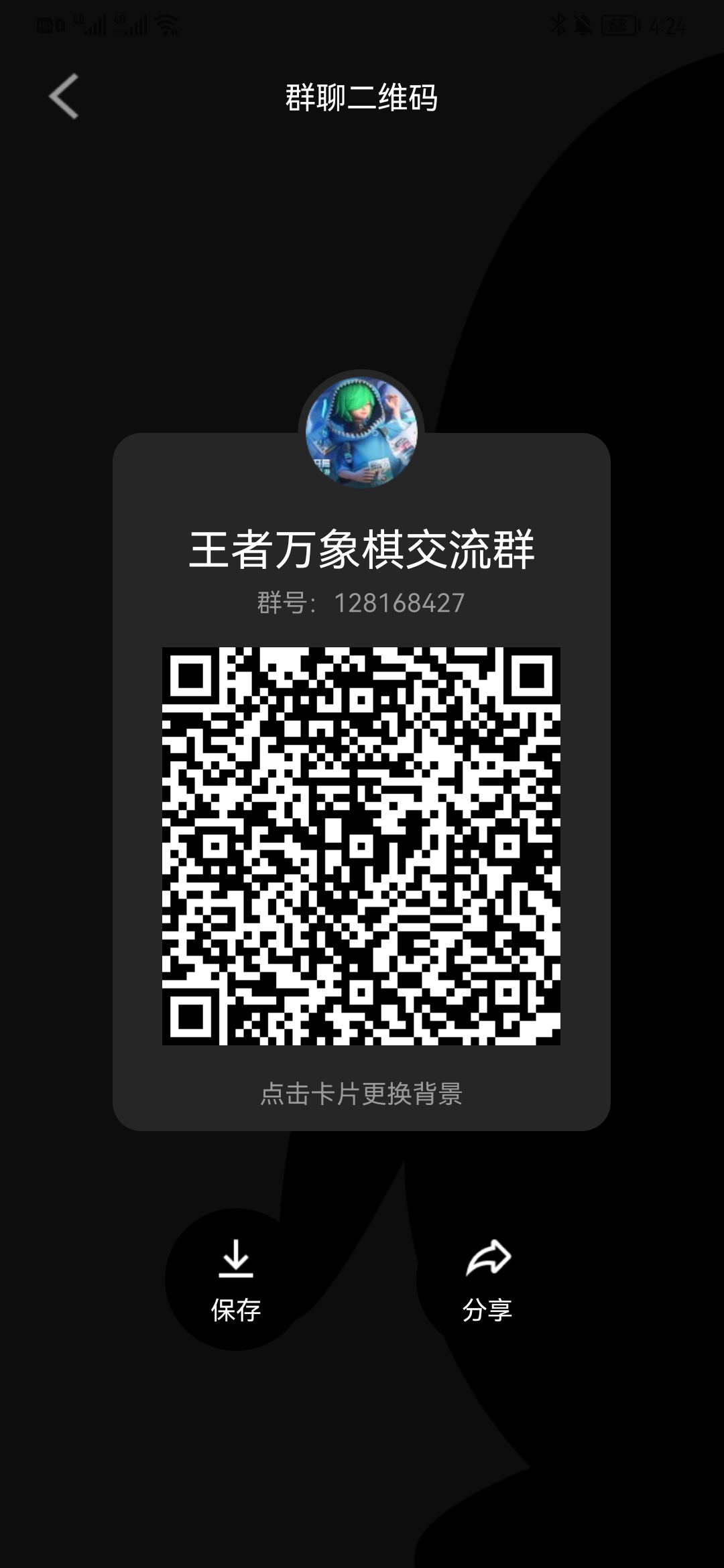The image size is (724, 1568).
Task: Tap the back arrow to exit QR page
Action: click(x=64, y=97)
